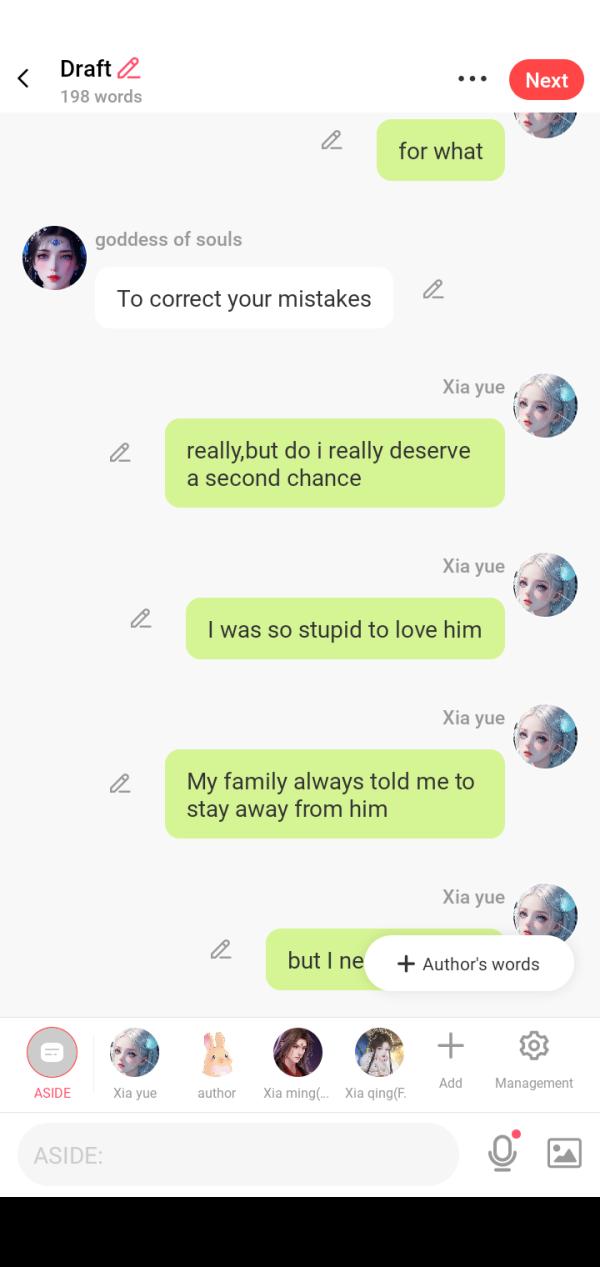
Task: Tap the Next button
Action: [546, 80]
